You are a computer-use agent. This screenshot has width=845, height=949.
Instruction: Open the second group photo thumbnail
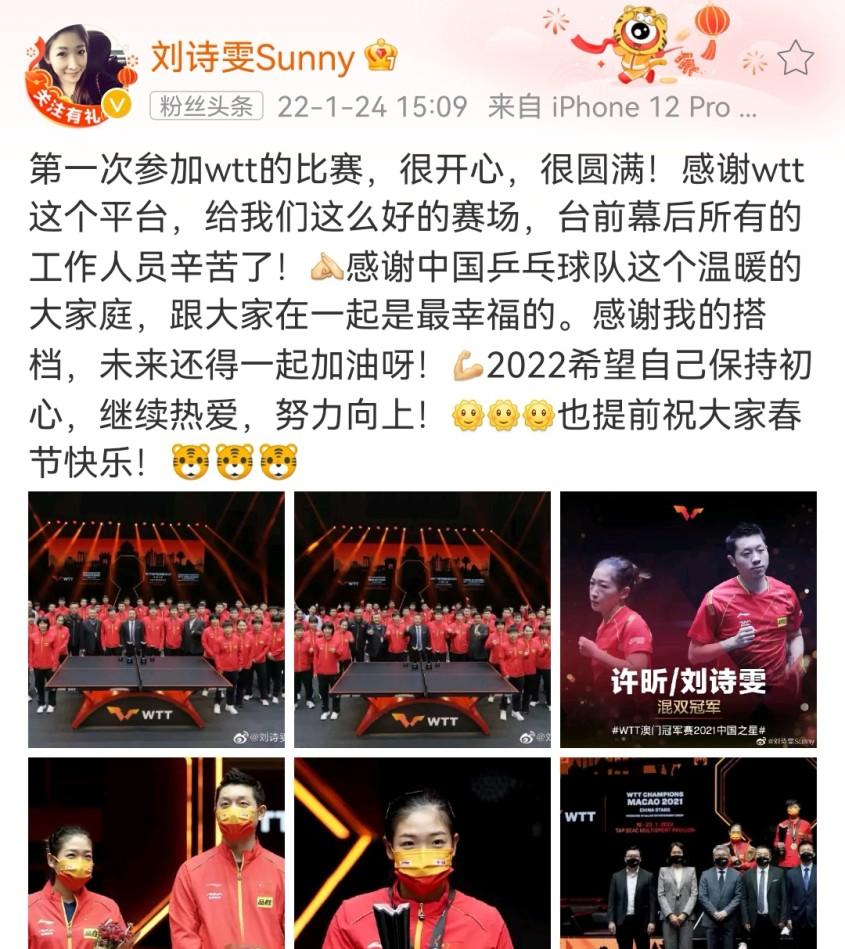coord(422,619)
